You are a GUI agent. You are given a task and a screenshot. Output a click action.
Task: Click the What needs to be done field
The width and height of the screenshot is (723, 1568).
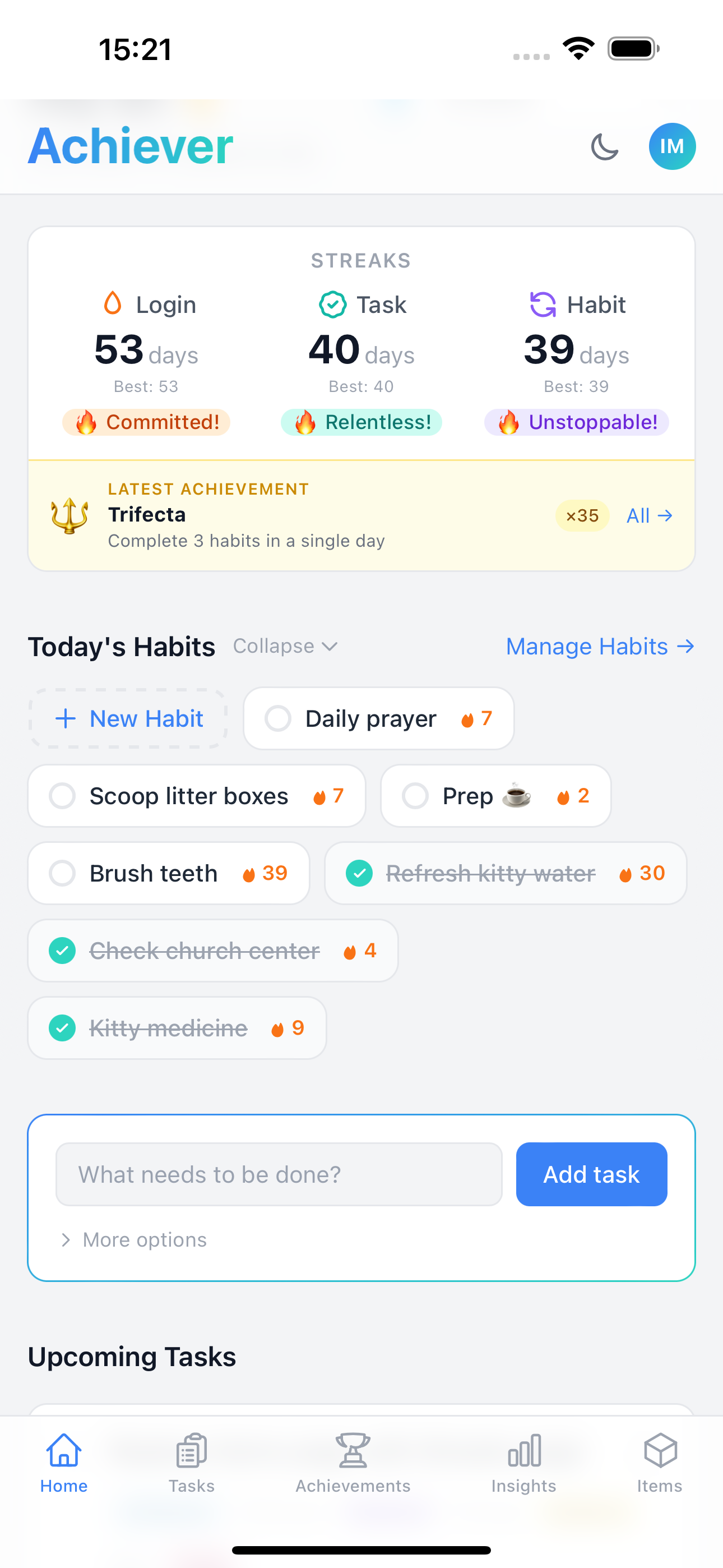click(x=278, y=1174)
